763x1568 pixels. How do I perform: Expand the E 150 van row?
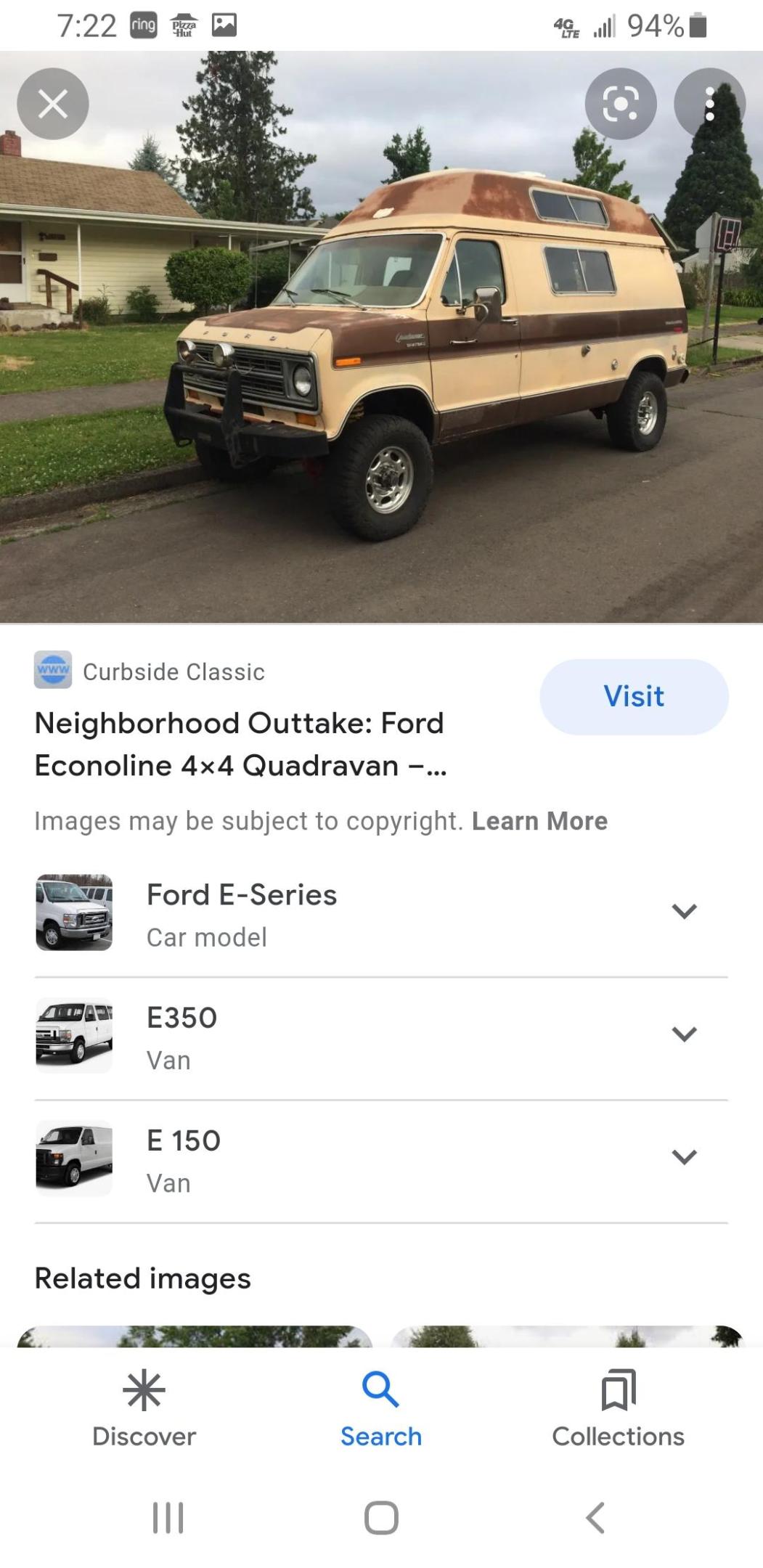[x=684, y=1157]
